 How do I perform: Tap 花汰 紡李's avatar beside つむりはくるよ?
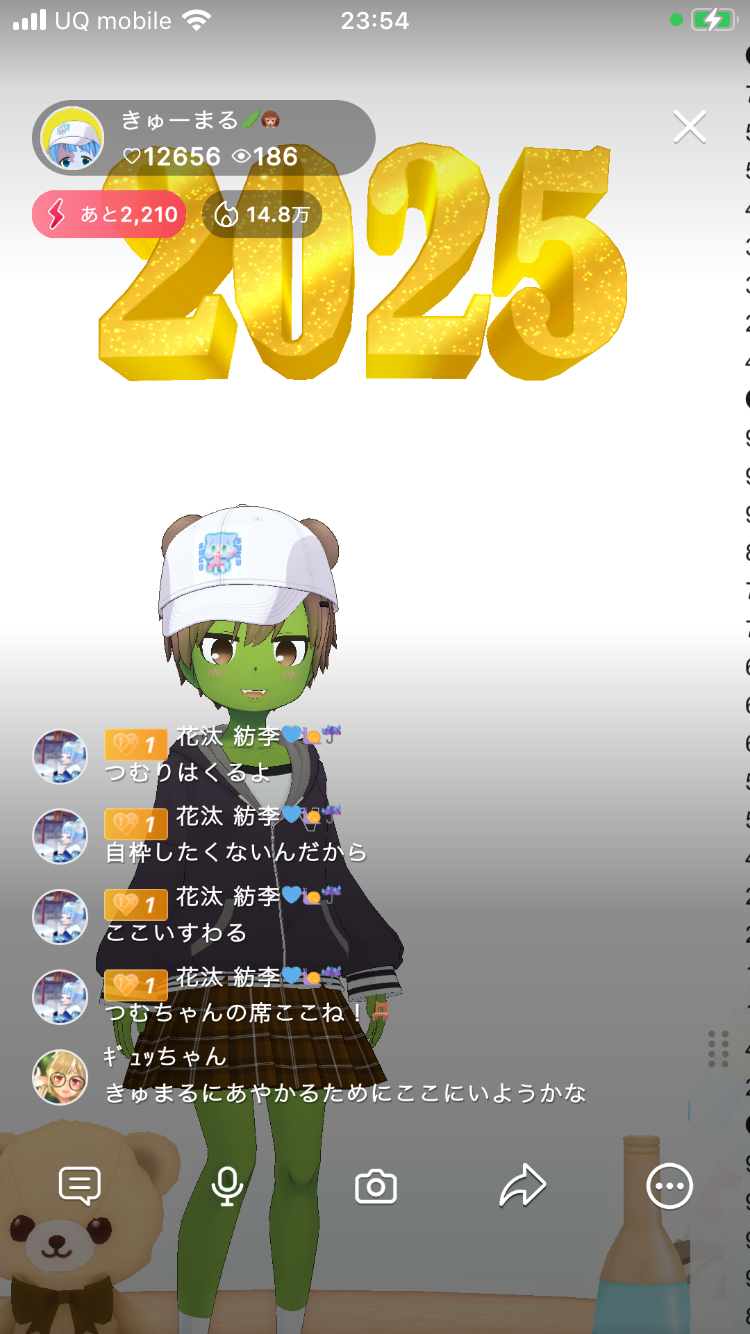60,757
